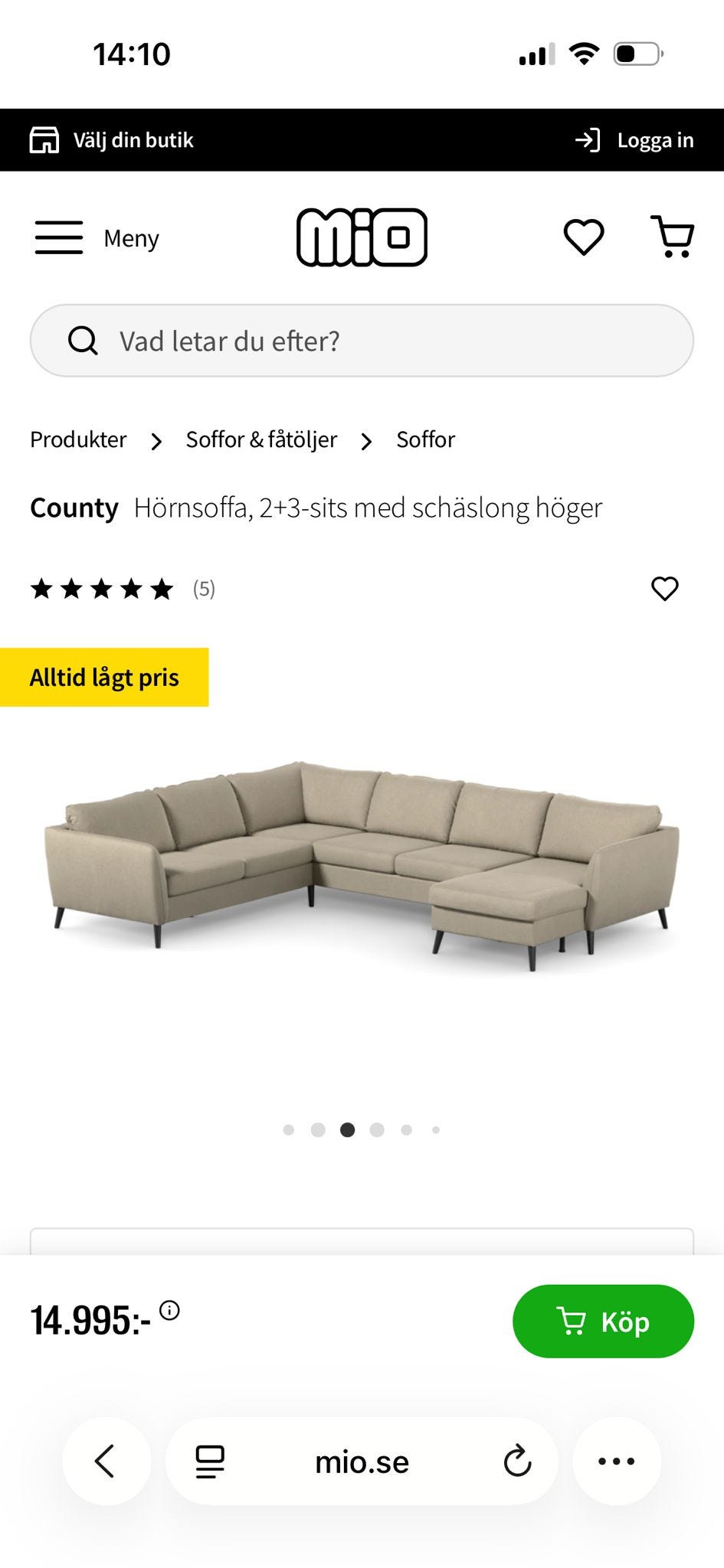Click the store locator icon beside Välj din butik
The width and height of the screenshot is (724, 1568).
point(44,139)
